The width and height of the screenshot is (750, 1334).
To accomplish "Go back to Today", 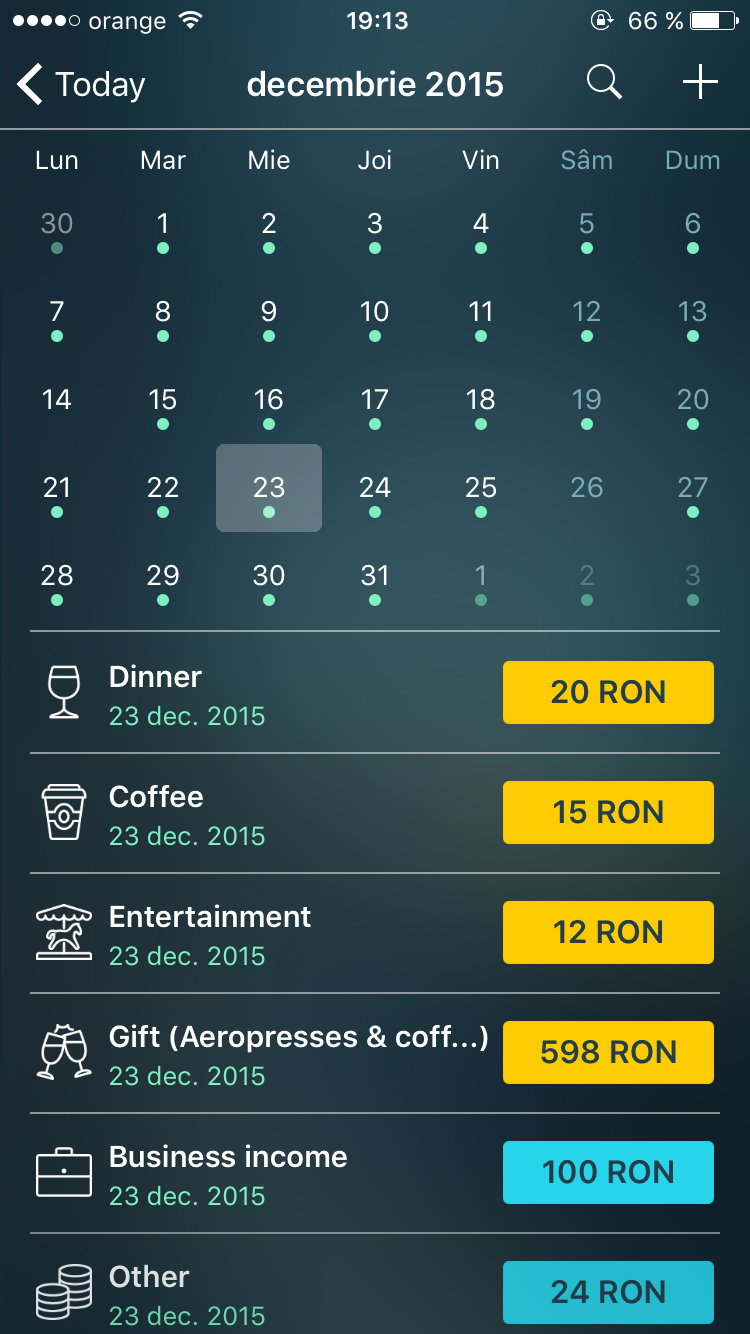I will pyautogui.click(x=82, y=85).
